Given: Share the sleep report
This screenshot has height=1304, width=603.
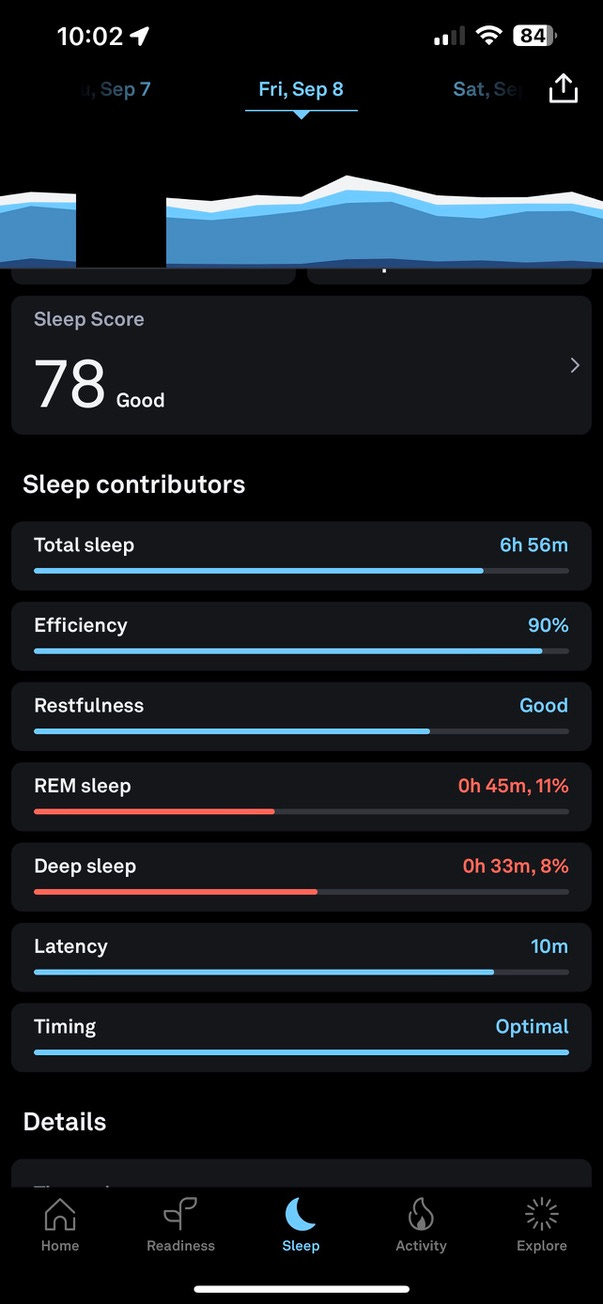Looking at the screenshot, I should [x=564, y=89].
